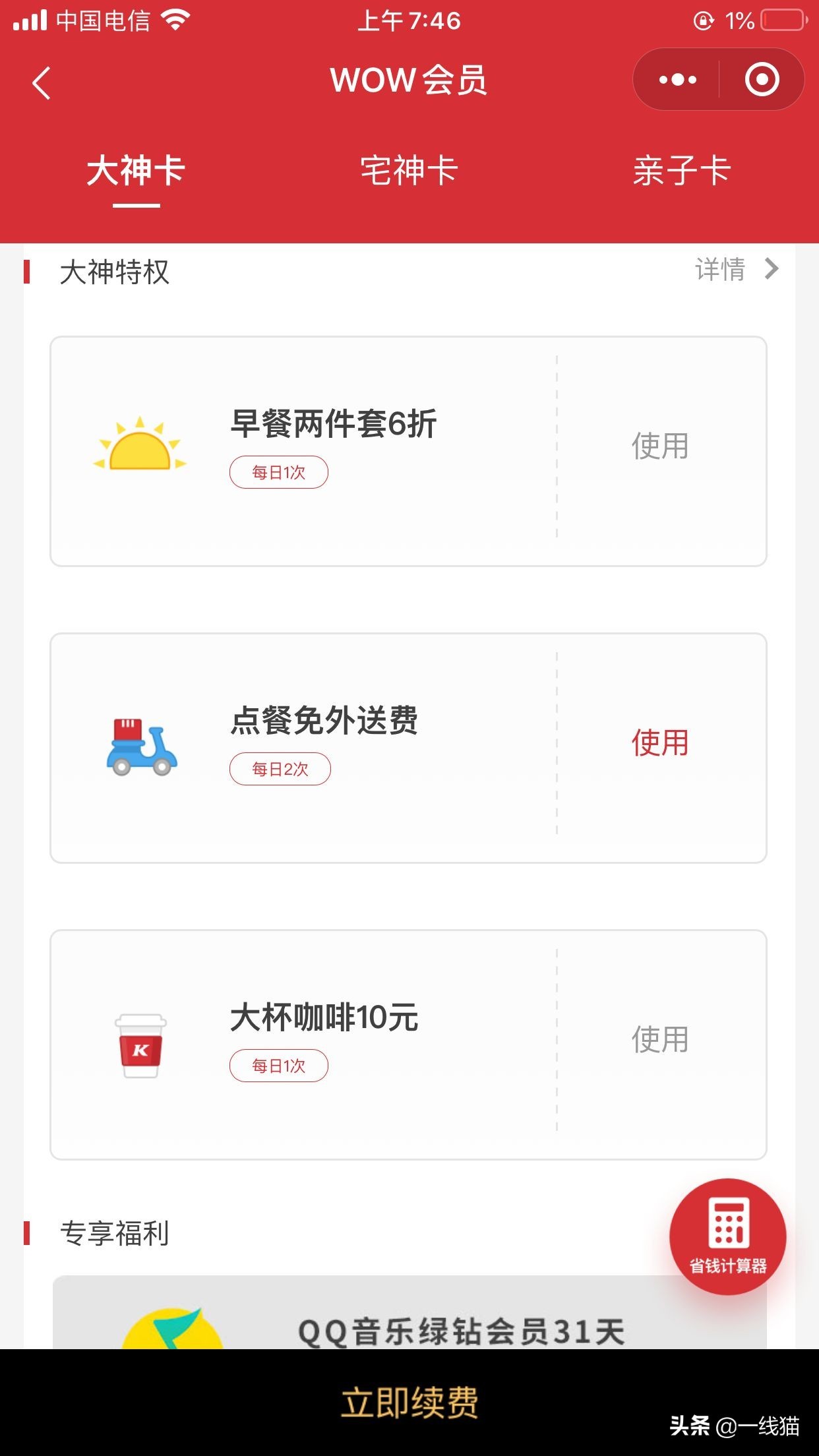Open 详情 for 大神特权
Viewport: 819px width, 1456px height.
pyautogui.click(x=735, y=269)
